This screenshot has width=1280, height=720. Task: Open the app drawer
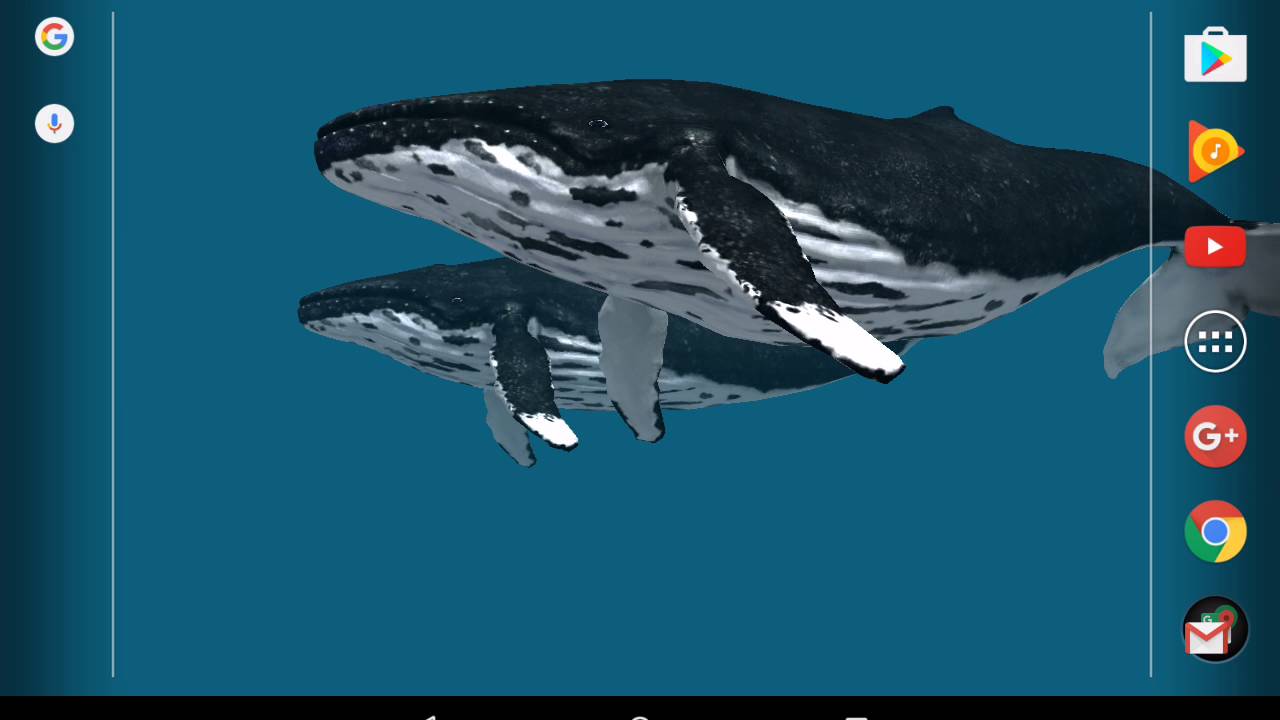(x=1215, y=342)
